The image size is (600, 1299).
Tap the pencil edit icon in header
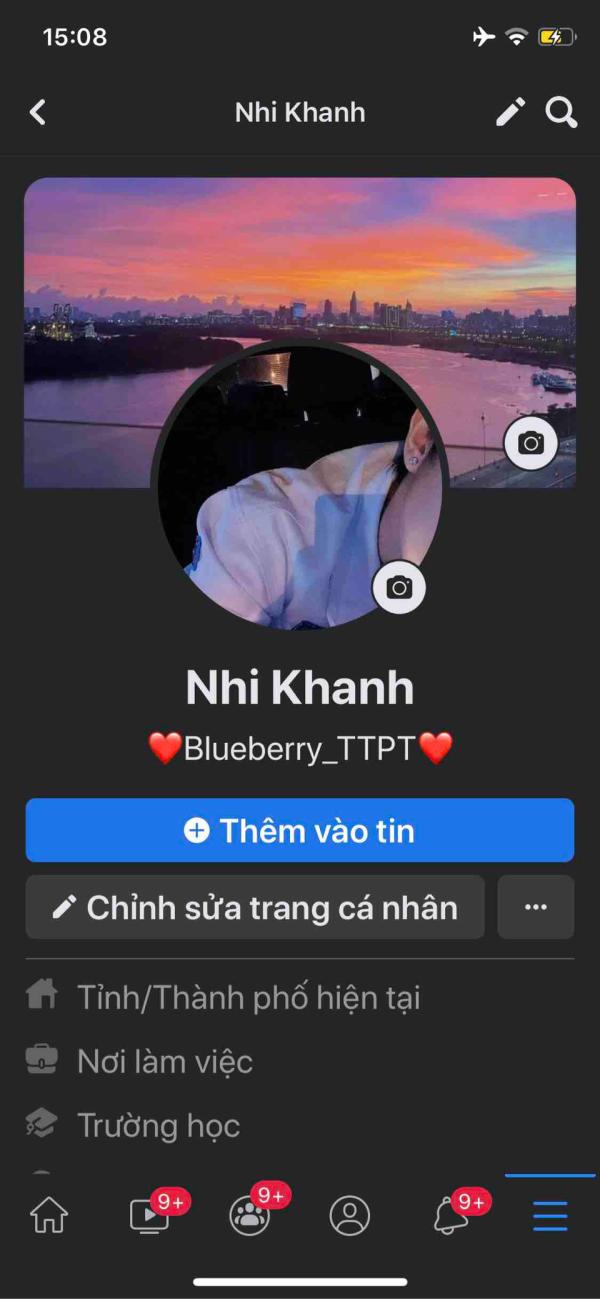tap(511, 112)
